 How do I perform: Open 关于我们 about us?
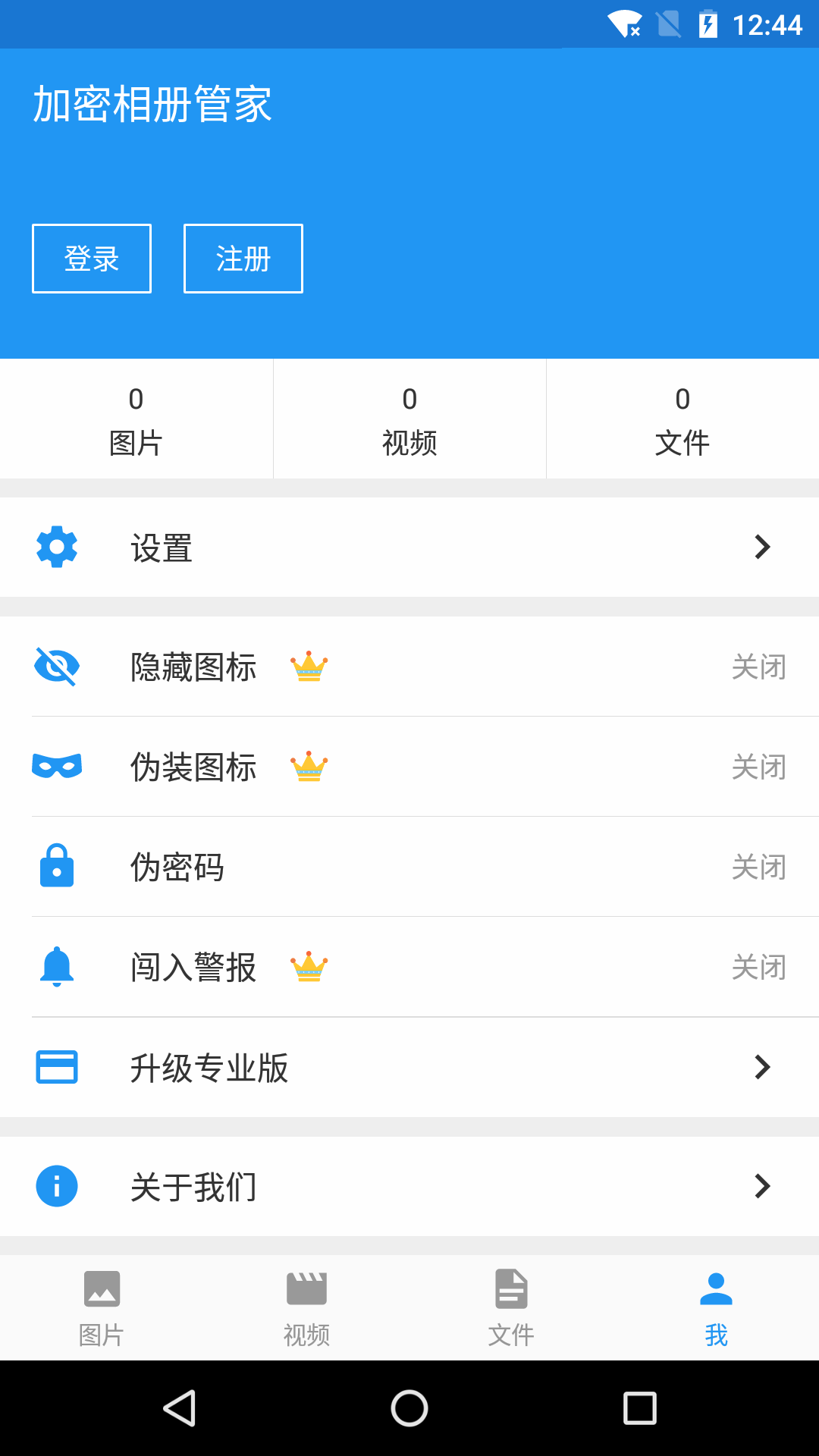pos(409,1186)
